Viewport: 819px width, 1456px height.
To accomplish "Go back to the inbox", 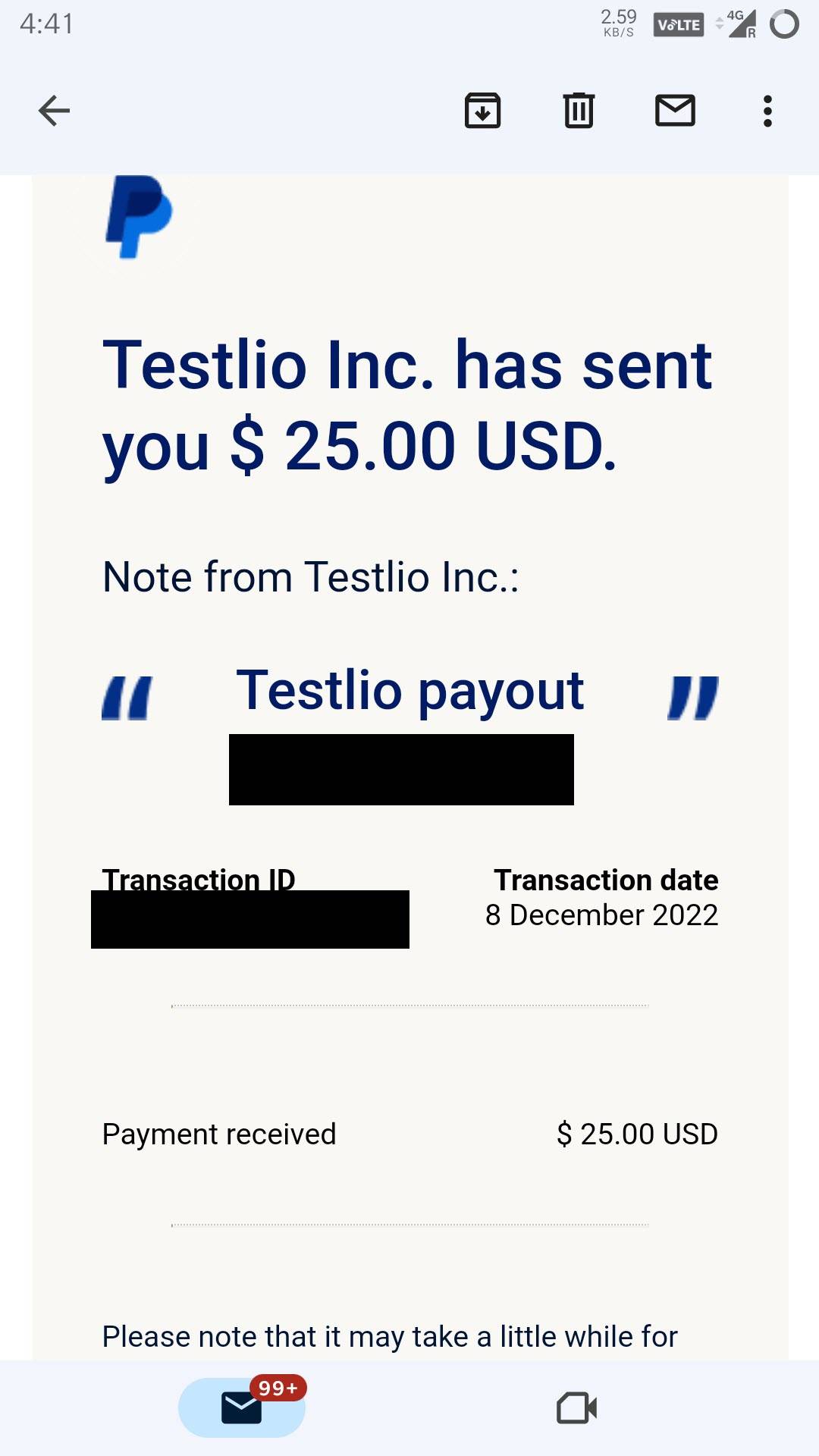I will (54, 111).
